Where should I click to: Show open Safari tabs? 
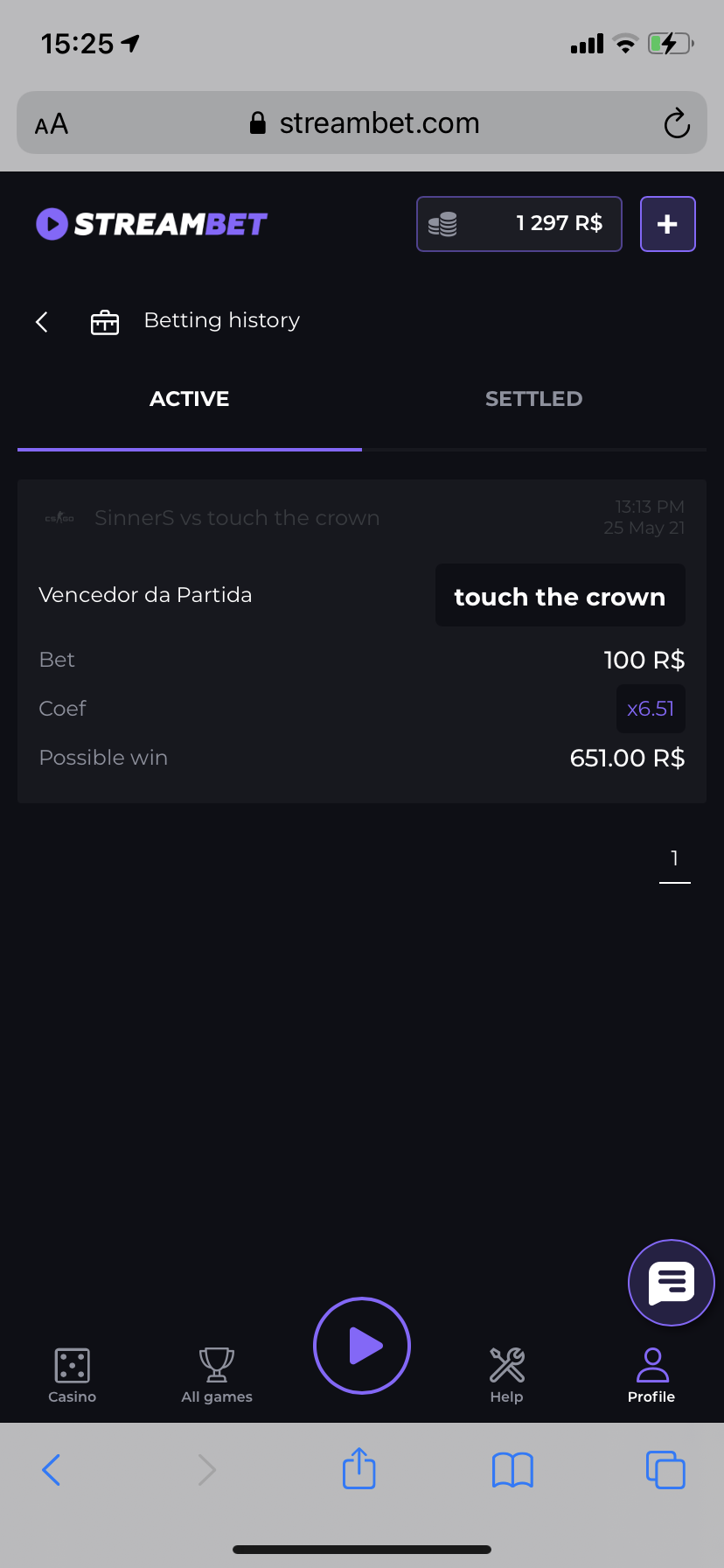point(665,1469)
